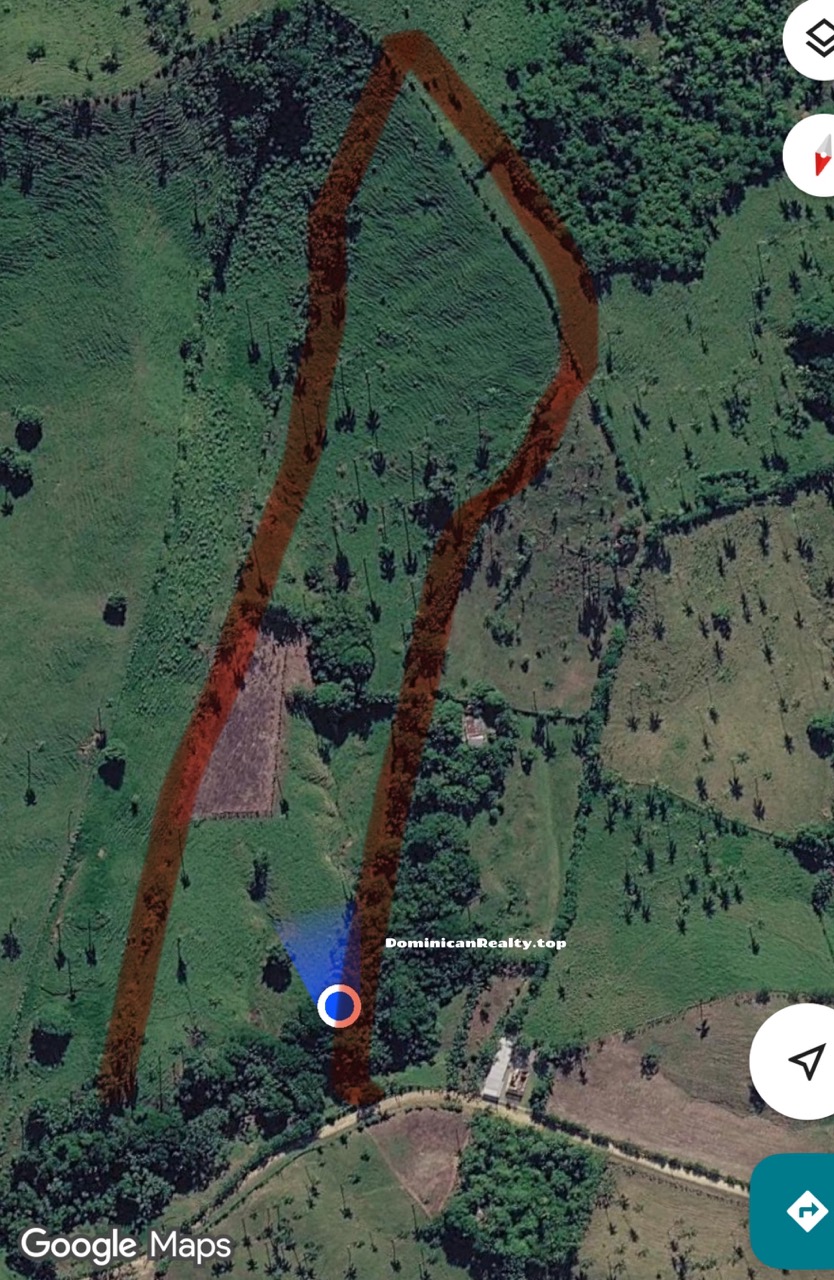The width and height of the screenshot is (834, 1280).
Task: Open directions with the blue arrow button
Action: click(x=800, y=1211)
